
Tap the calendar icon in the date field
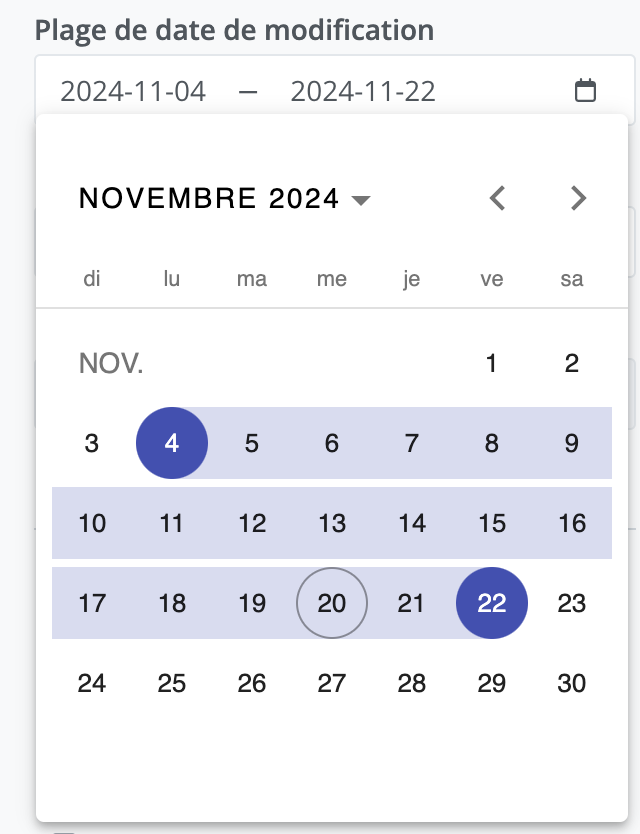click(585, 91)
